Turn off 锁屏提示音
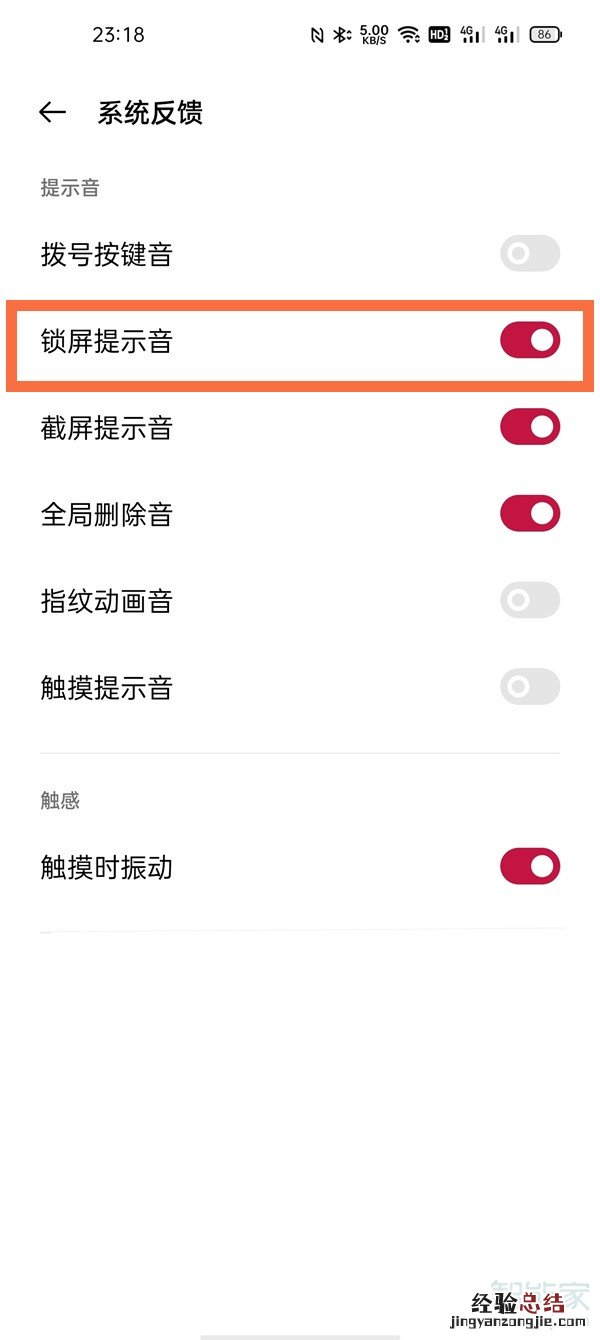 (529, 341)
